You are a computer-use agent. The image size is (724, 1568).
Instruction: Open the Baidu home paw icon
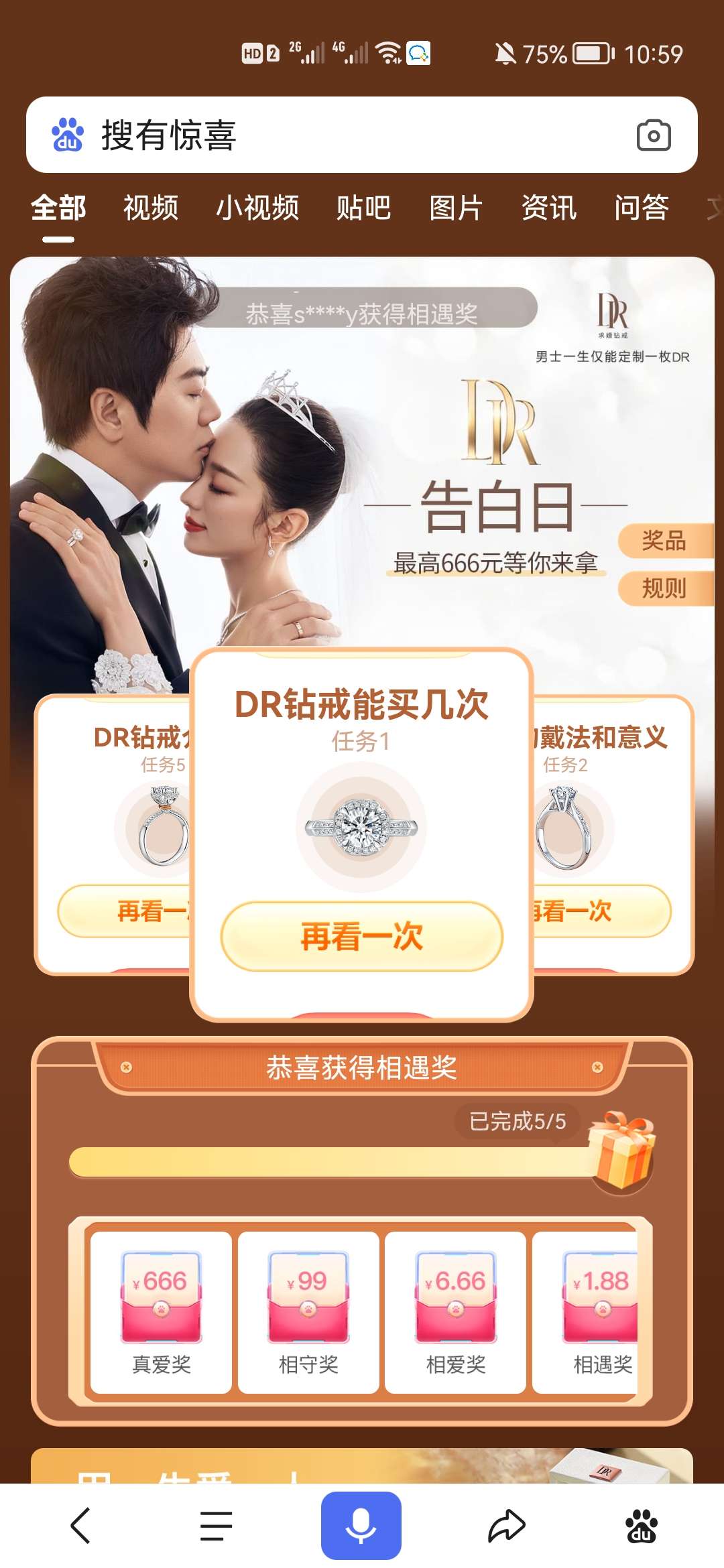click(642, 1526)
